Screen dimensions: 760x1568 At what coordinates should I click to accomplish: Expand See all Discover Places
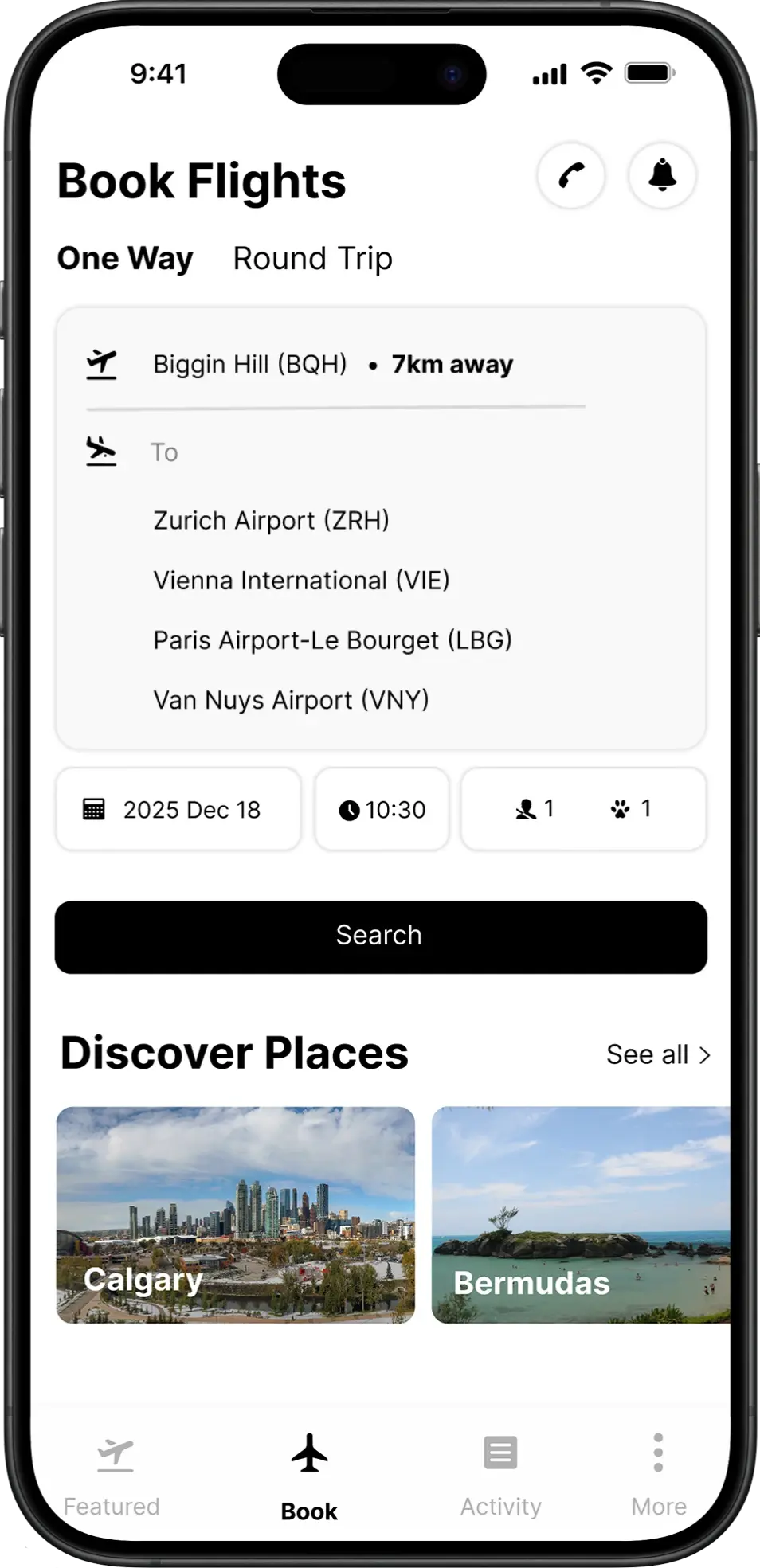(659, 1054)
